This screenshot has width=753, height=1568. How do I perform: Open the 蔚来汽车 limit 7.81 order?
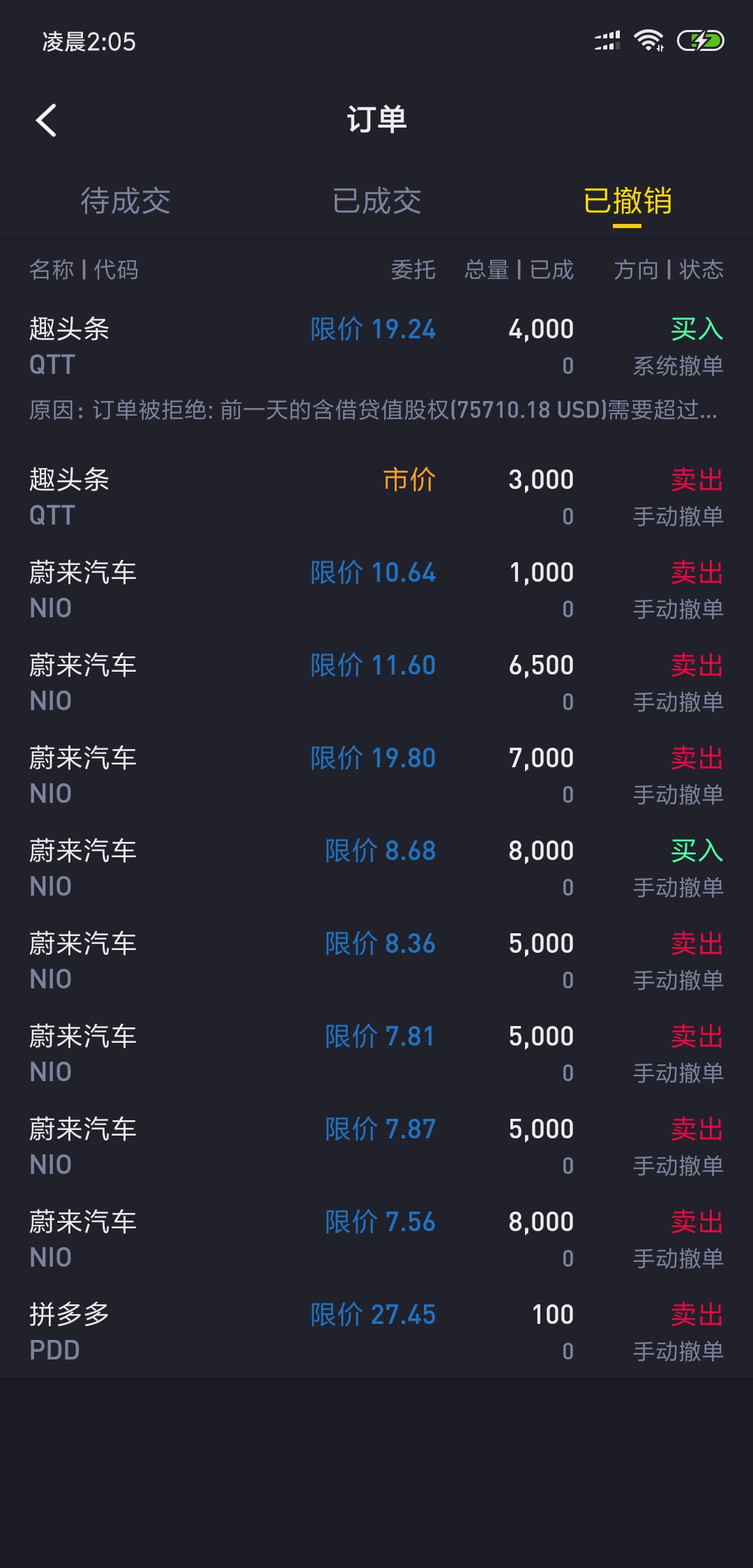pos(376,1054)
